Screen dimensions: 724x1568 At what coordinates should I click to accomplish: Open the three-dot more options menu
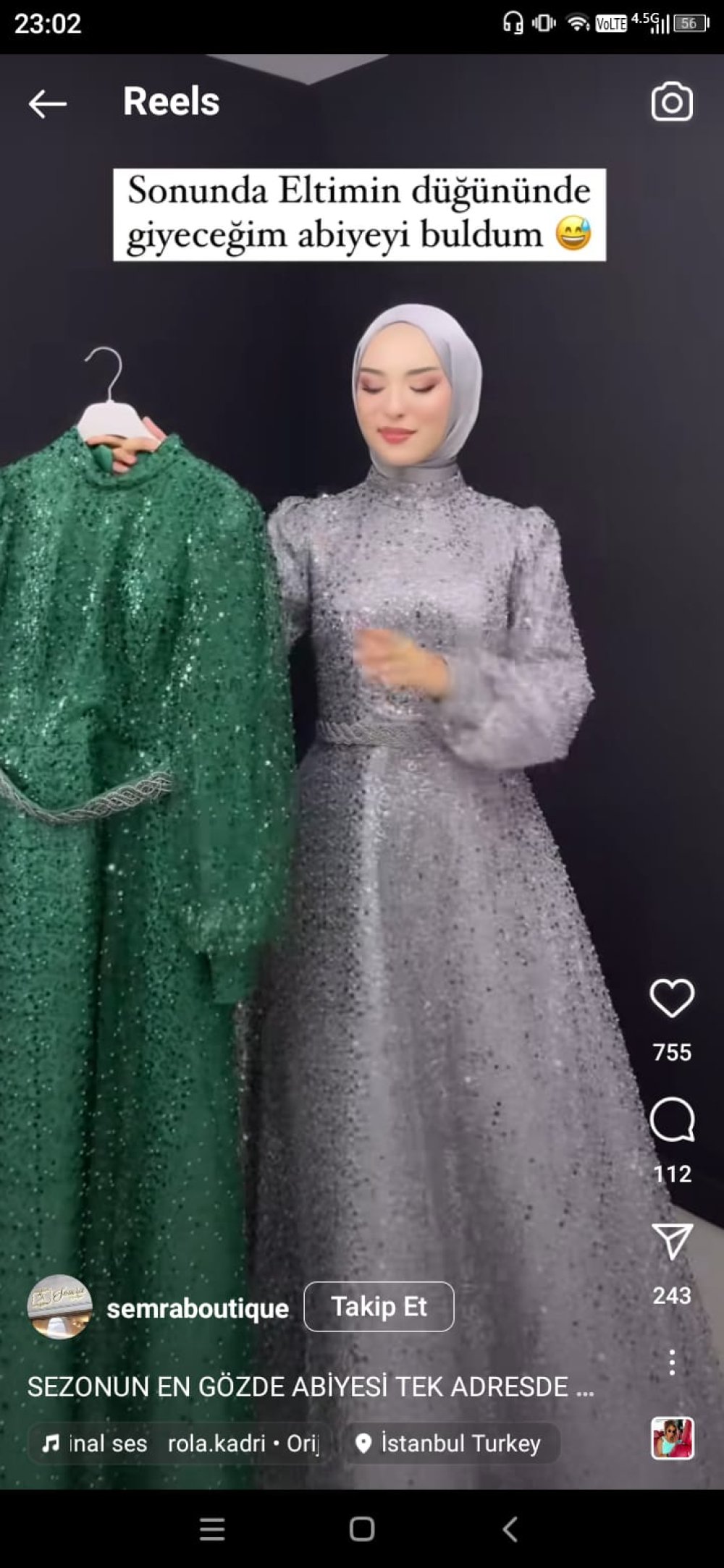tap(672, 1363)
